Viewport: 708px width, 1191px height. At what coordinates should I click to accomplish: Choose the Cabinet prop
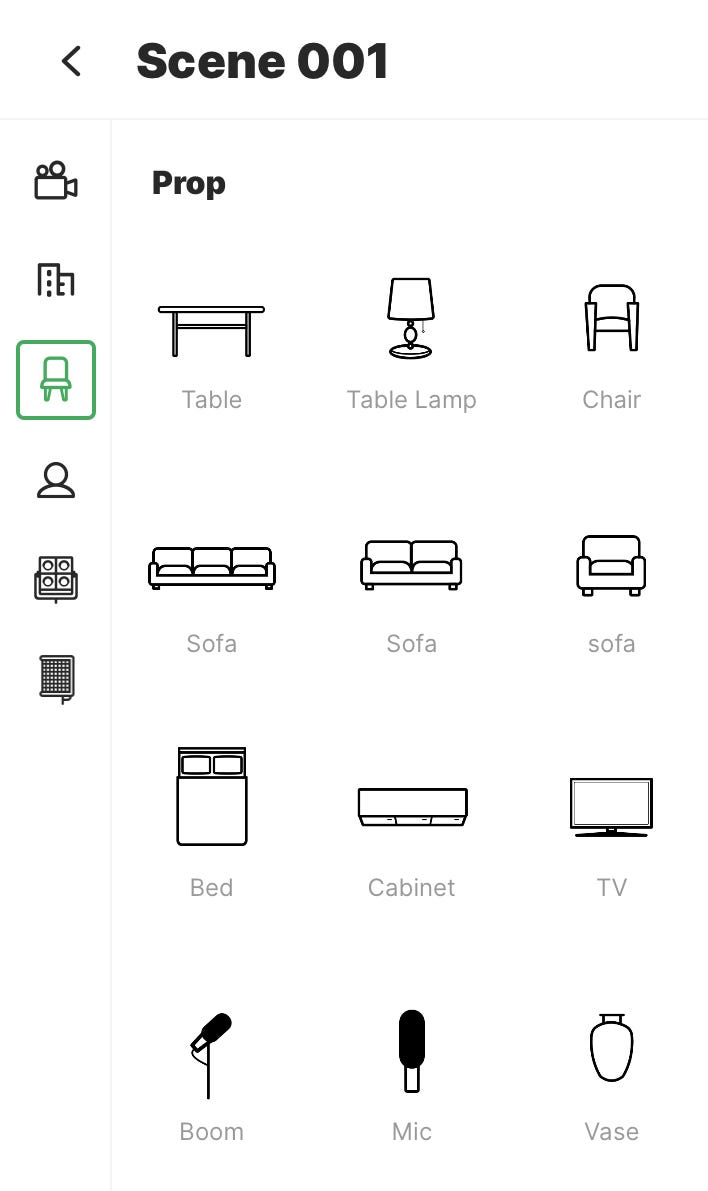411,836
